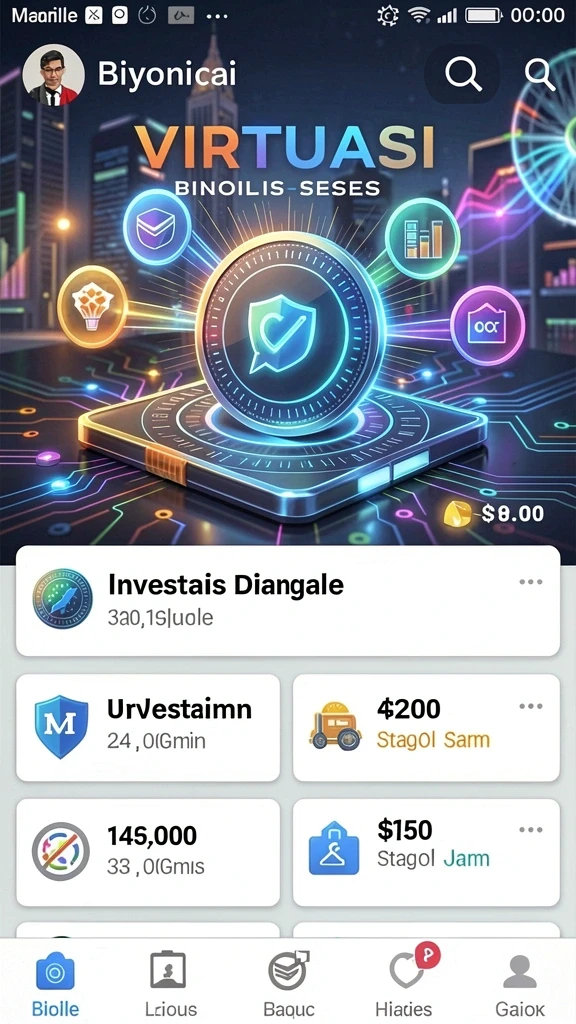The width and height of the screenshot is (576, 1024).
Task: Switch to the Biolle tab
Action: click(56, 983)
